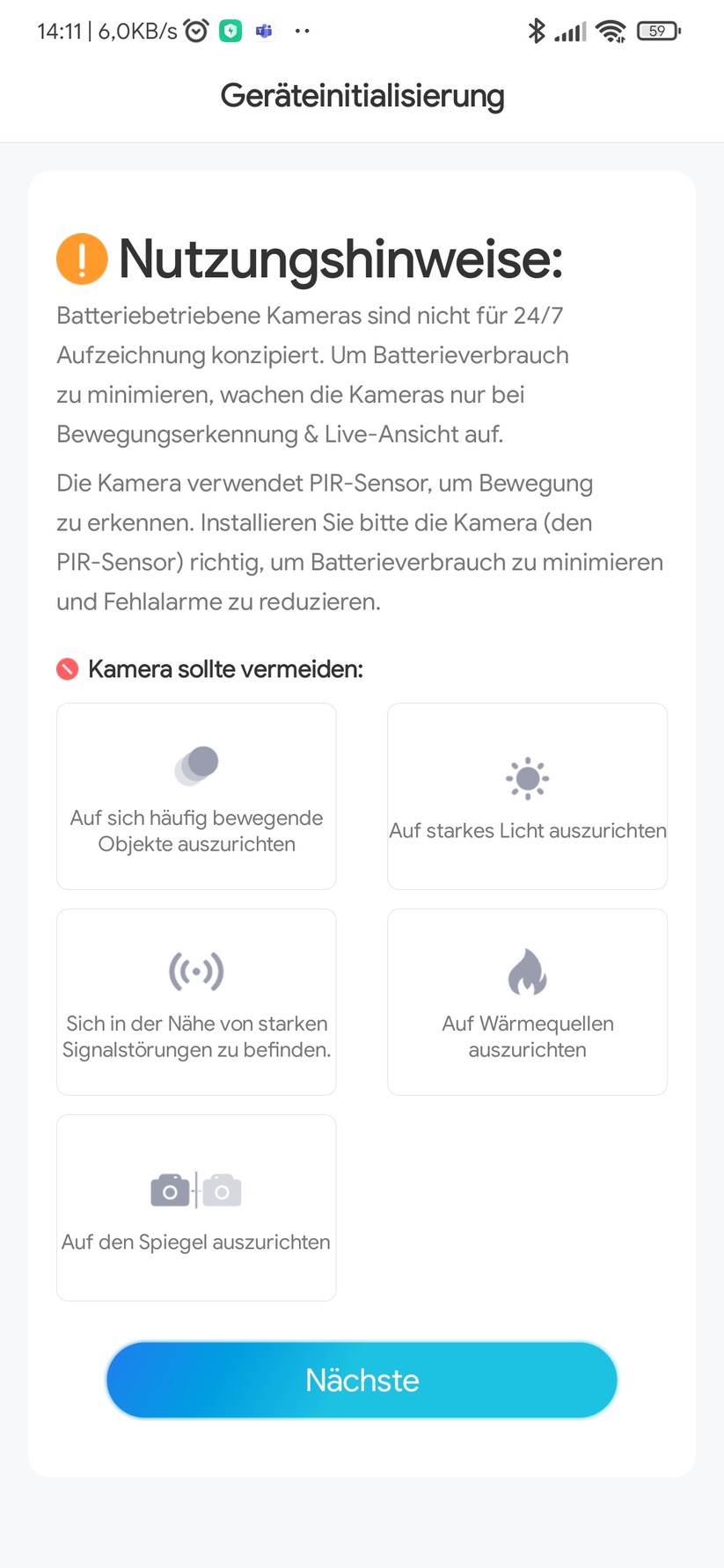
Task: Select the 'Auf Wärmequellen auszurichten' card
Action: 527,1002
